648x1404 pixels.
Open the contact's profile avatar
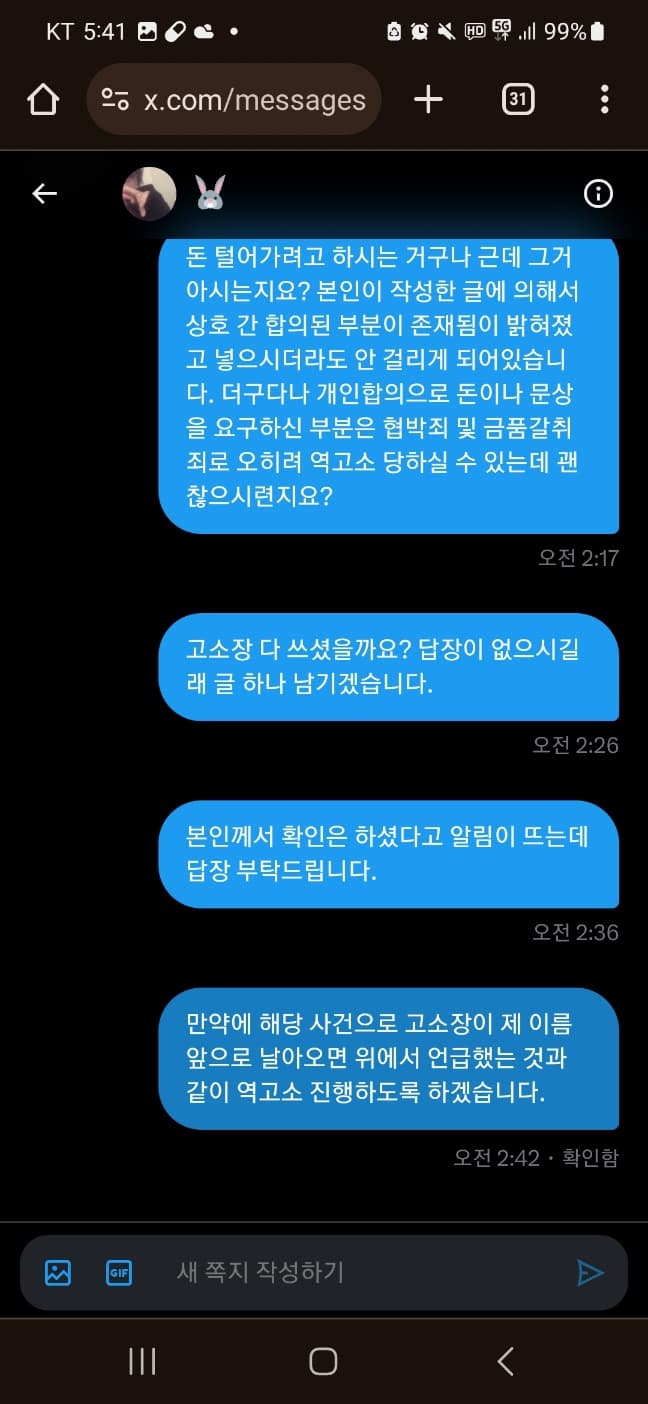[x=149, y=194]
